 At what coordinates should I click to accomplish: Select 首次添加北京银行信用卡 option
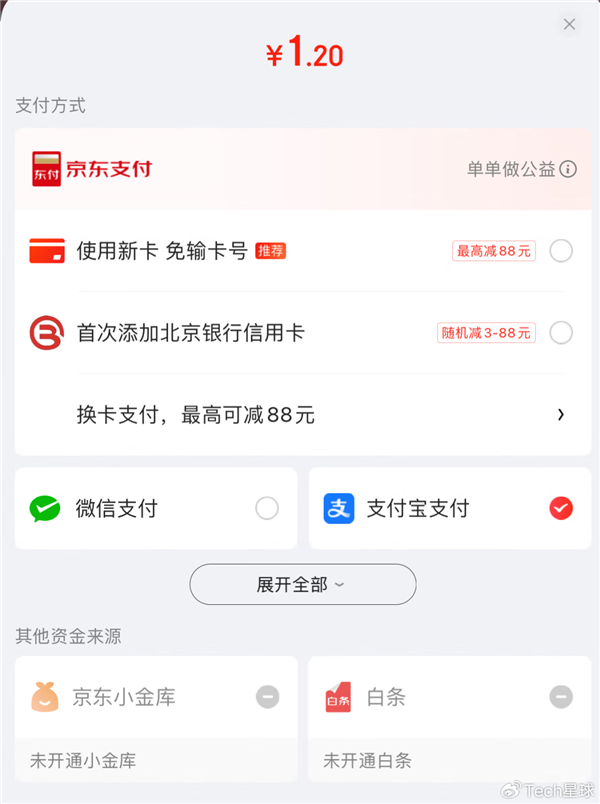pos(561,333)
